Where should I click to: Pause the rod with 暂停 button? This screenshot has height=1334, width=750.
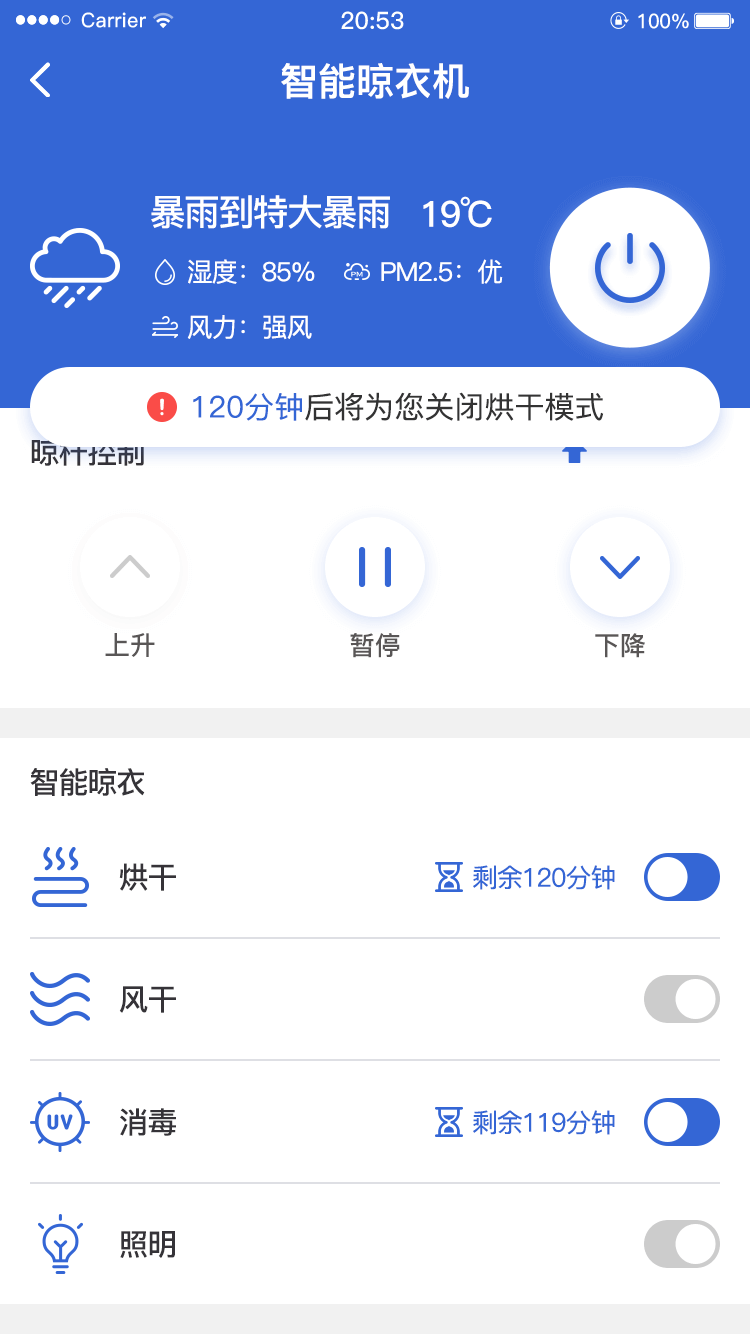375,567
